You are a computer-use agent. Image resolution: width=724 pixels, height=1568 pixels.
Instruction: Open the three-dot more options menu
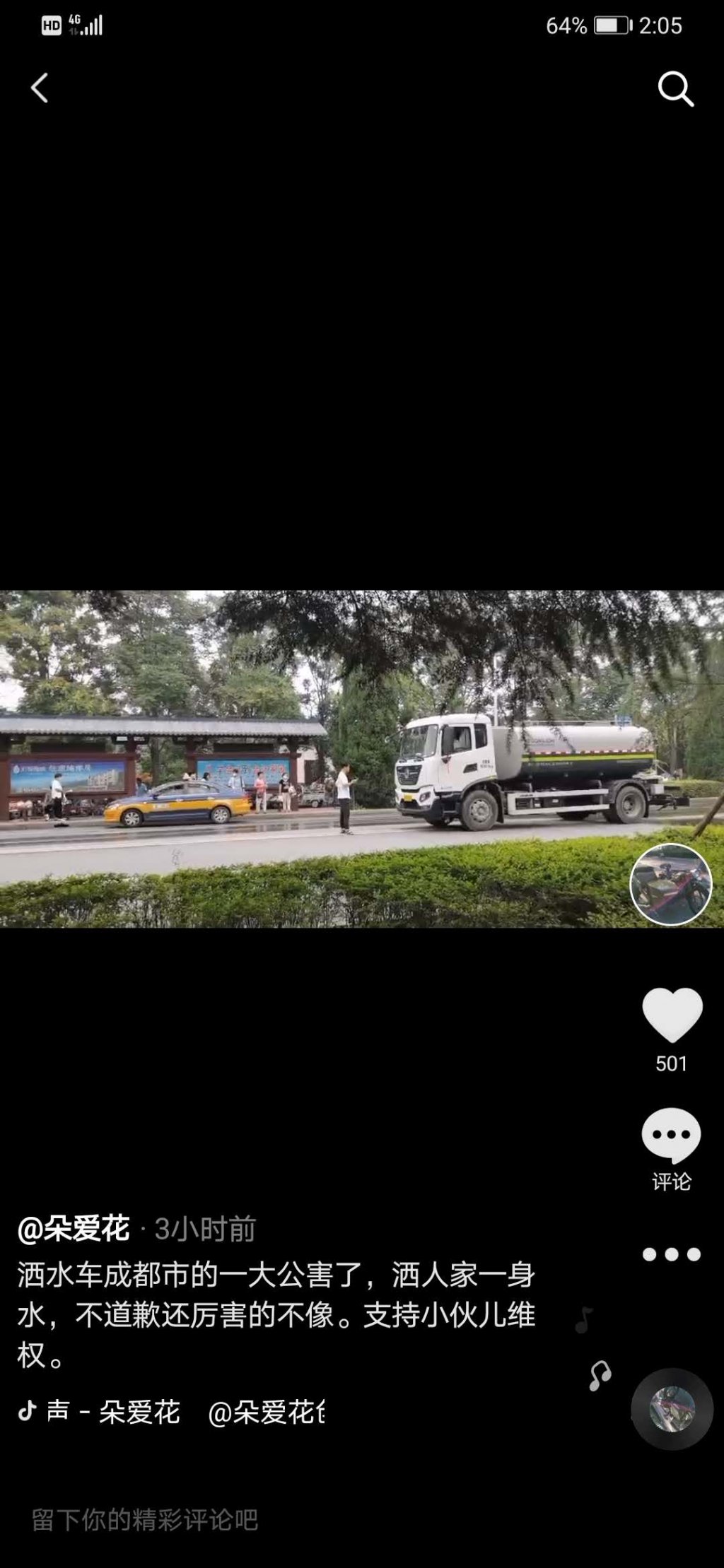pos(671,1254)
